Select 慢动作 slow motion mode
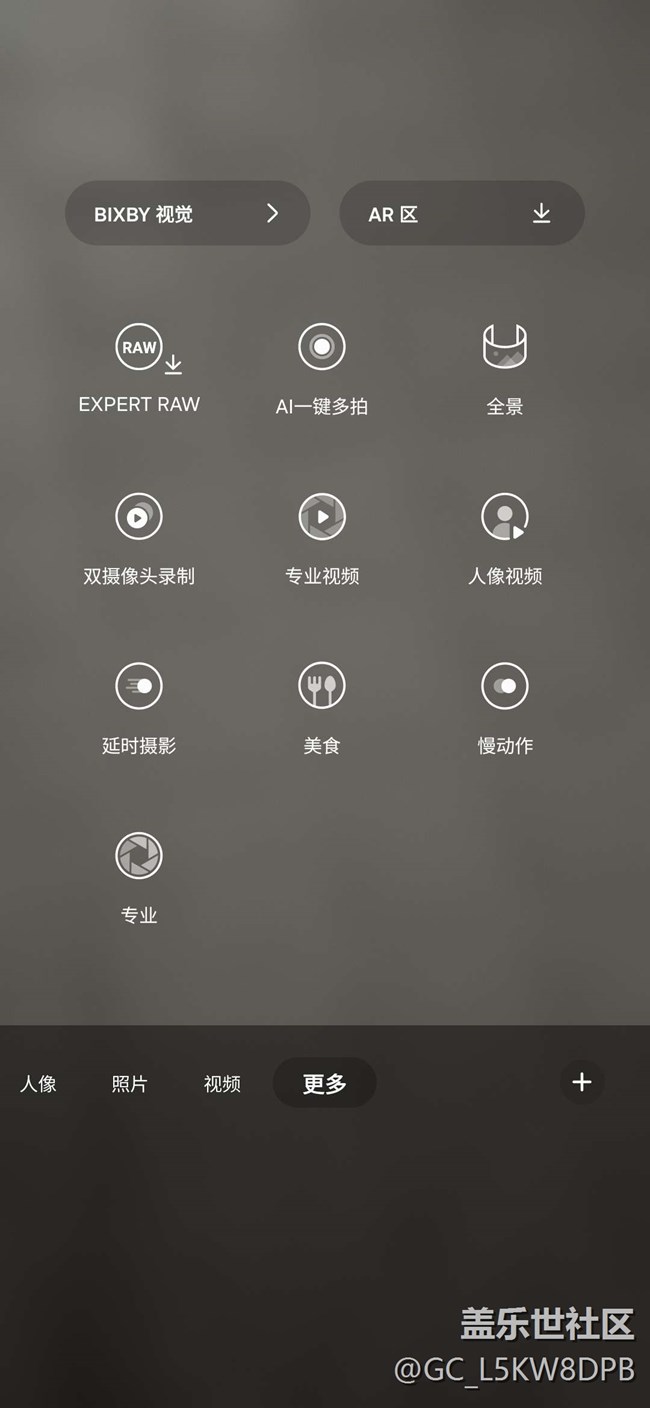Viewport: 650px width, 1408px height. (505, 707)
